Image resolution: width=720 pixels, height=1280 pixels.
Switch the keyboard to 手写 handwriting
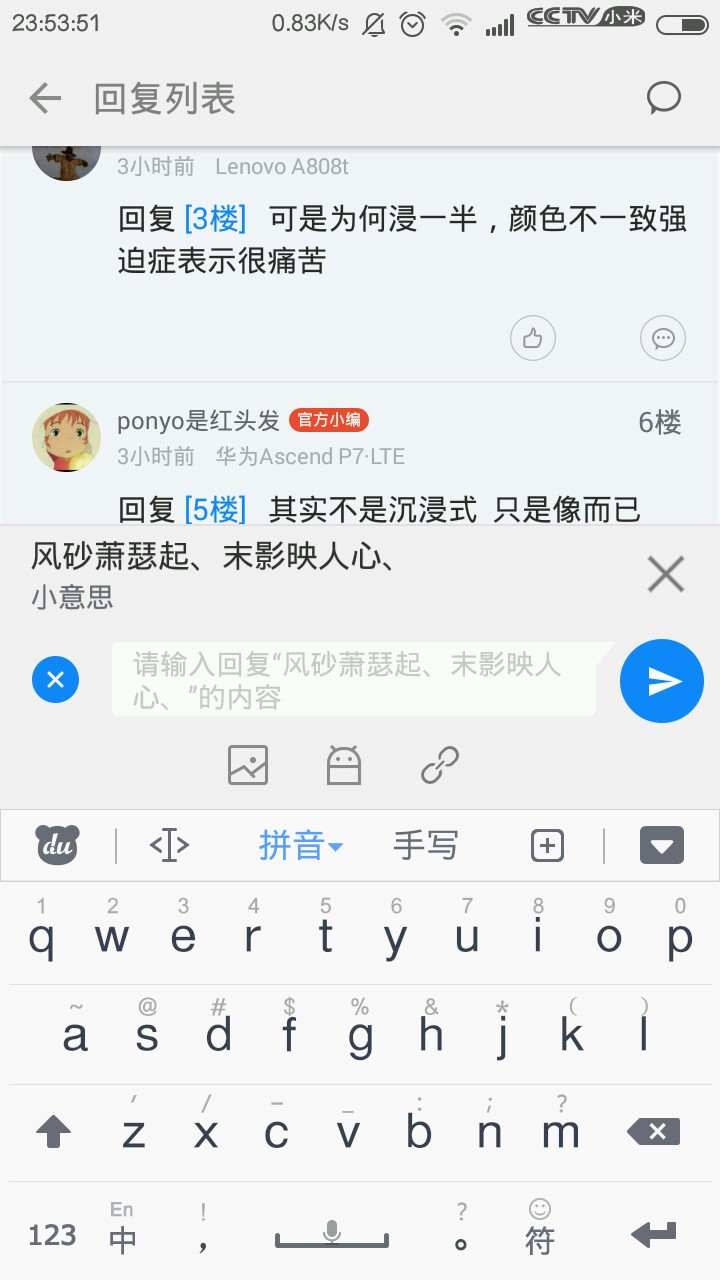coord(425,846)
